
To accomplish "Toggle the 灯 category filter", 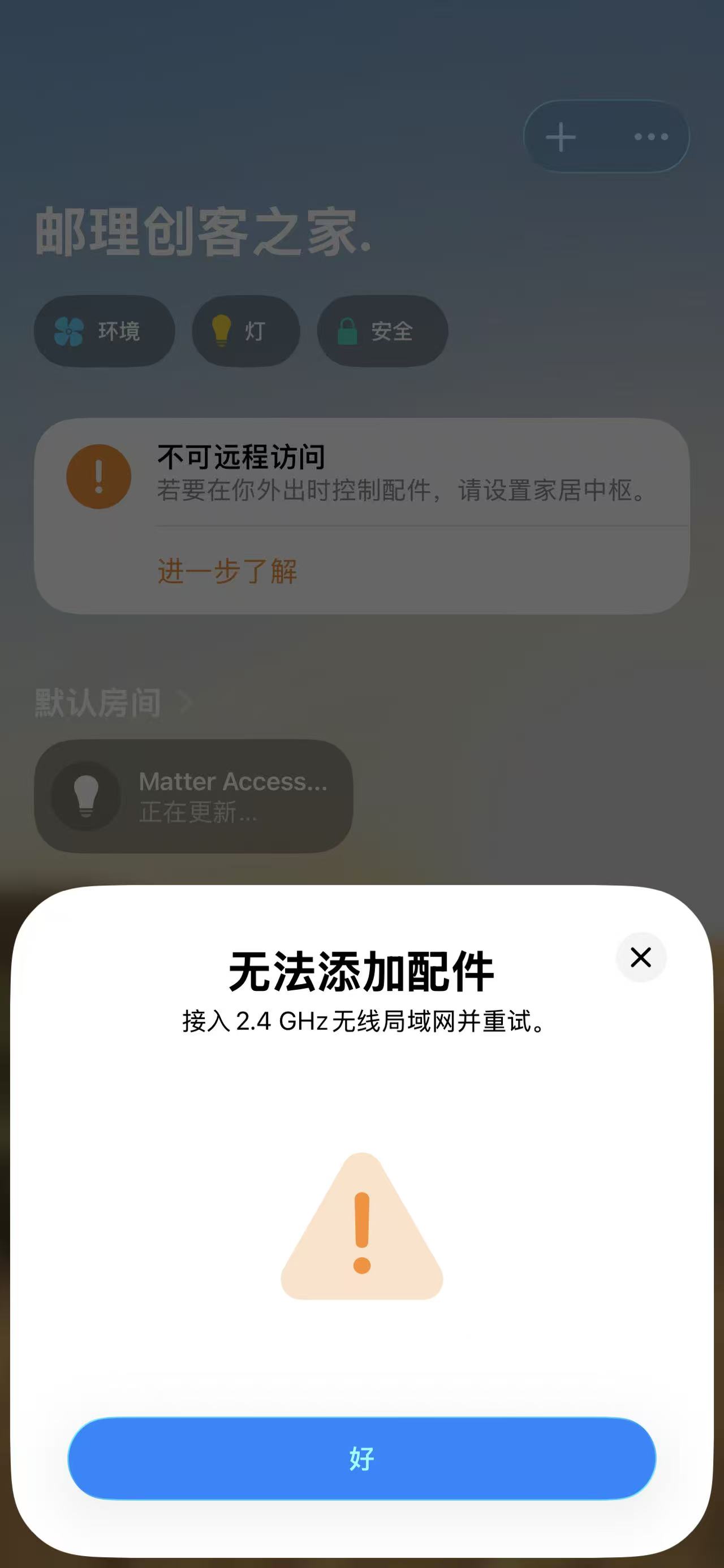I will pyautogui.click(x=246, y=331).
